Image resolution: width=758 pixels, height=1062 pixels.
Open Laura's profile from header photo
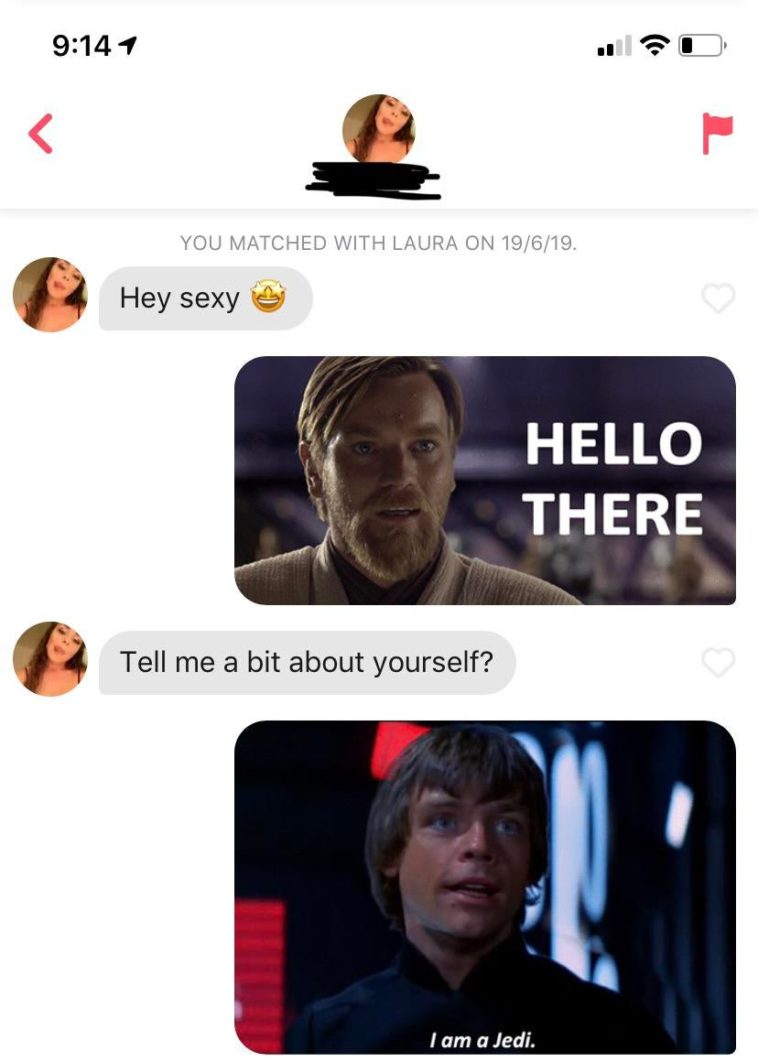pos(378,129)
